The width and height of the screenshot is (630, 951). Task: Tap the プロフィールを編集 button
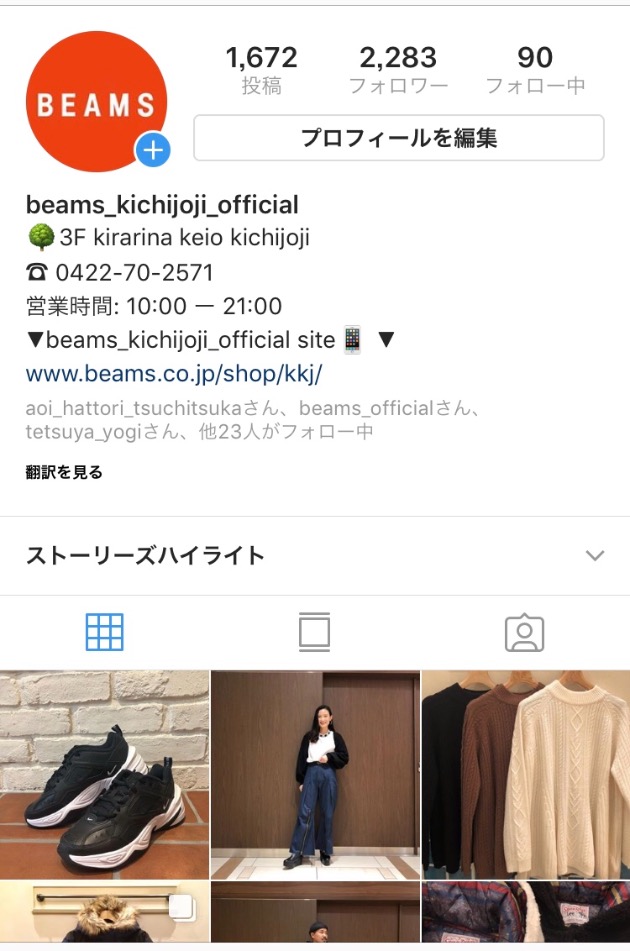(x=398, y=138)
